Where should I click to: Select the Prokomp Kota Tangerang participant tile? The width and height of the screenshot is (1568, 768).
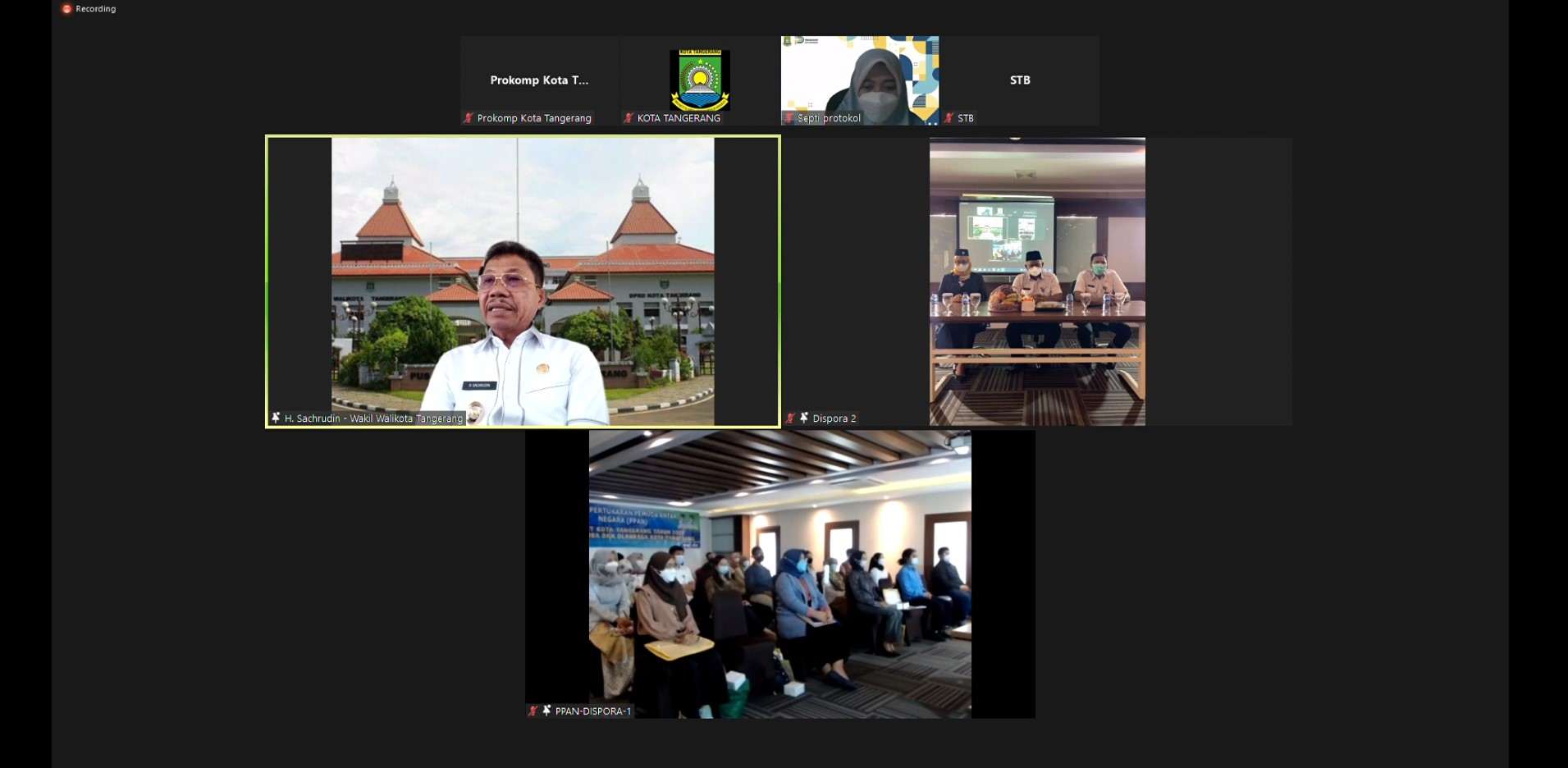pyautogui.click(x=539, y=80)
